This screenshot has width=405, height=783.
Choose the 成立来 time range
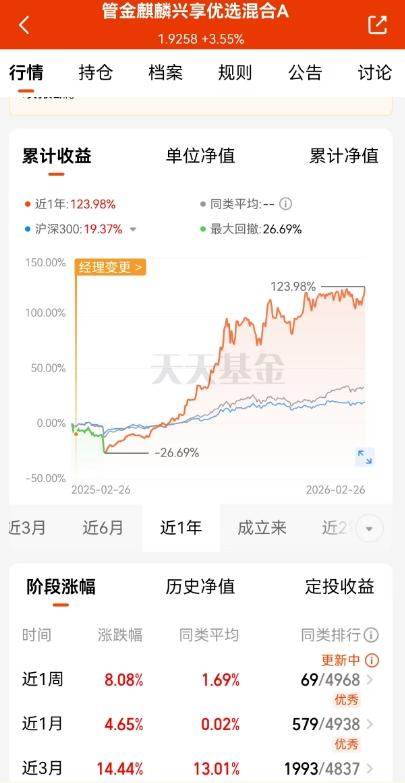click(262, 528)
